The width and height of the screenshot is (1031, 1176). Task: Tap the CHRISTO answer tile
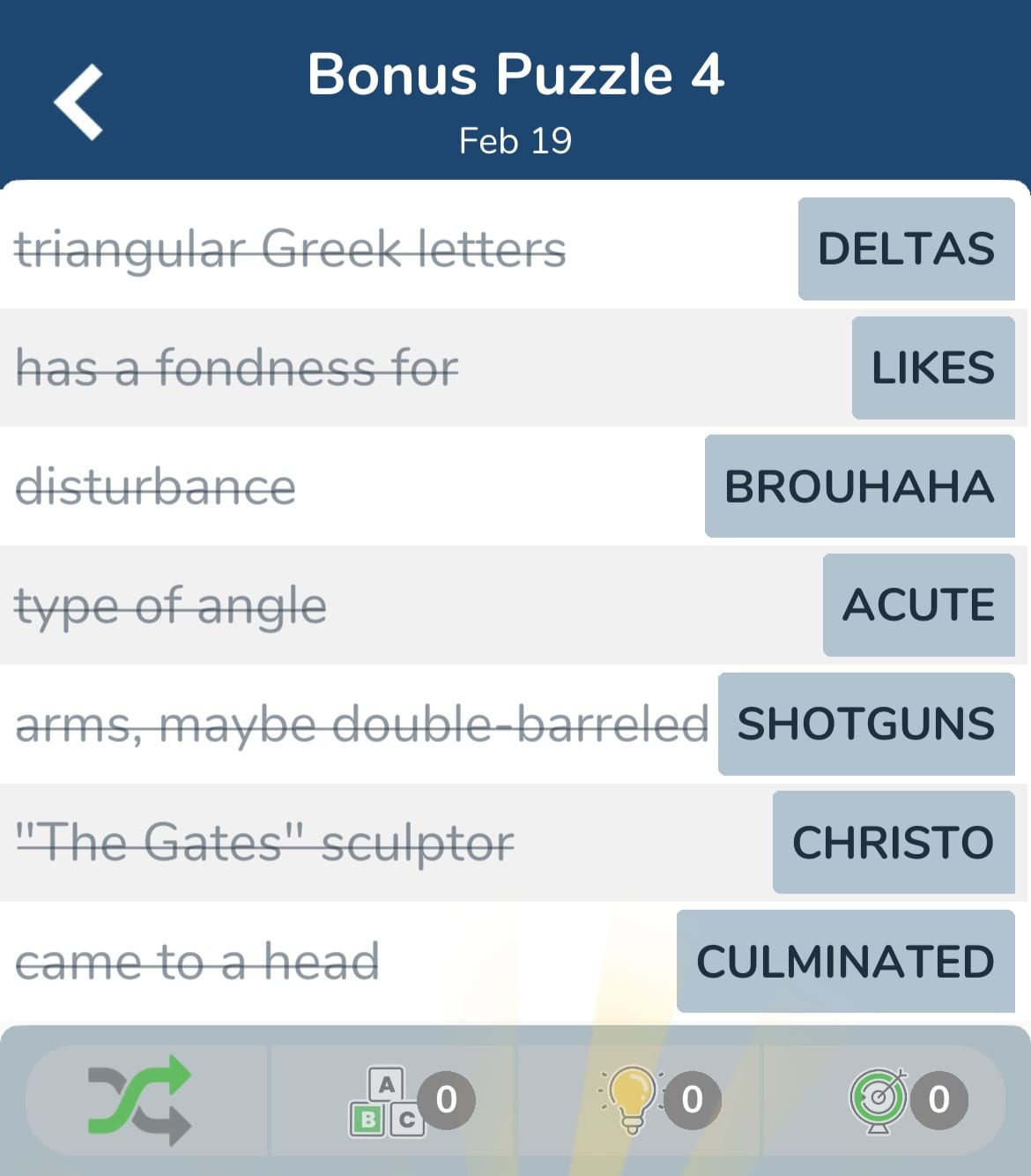coord(893,843)
